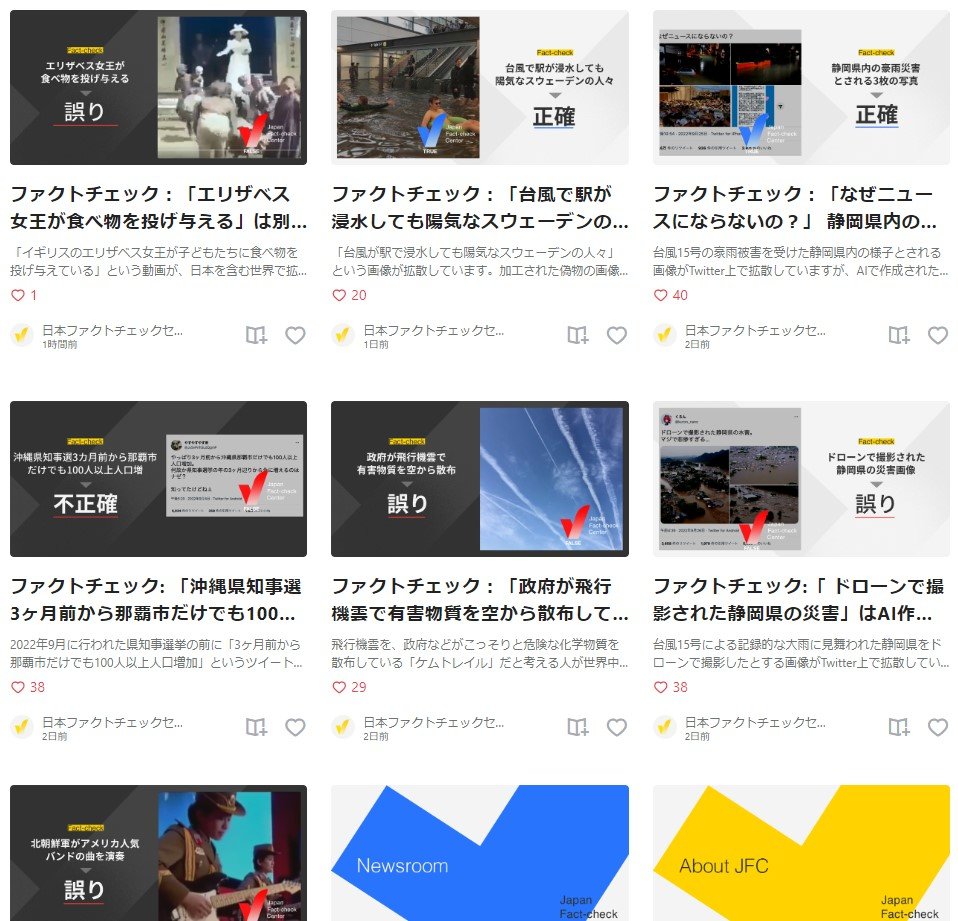Open the Newsroom card
Viewport: 958px width, 921px height.
(x=479, y=852)
